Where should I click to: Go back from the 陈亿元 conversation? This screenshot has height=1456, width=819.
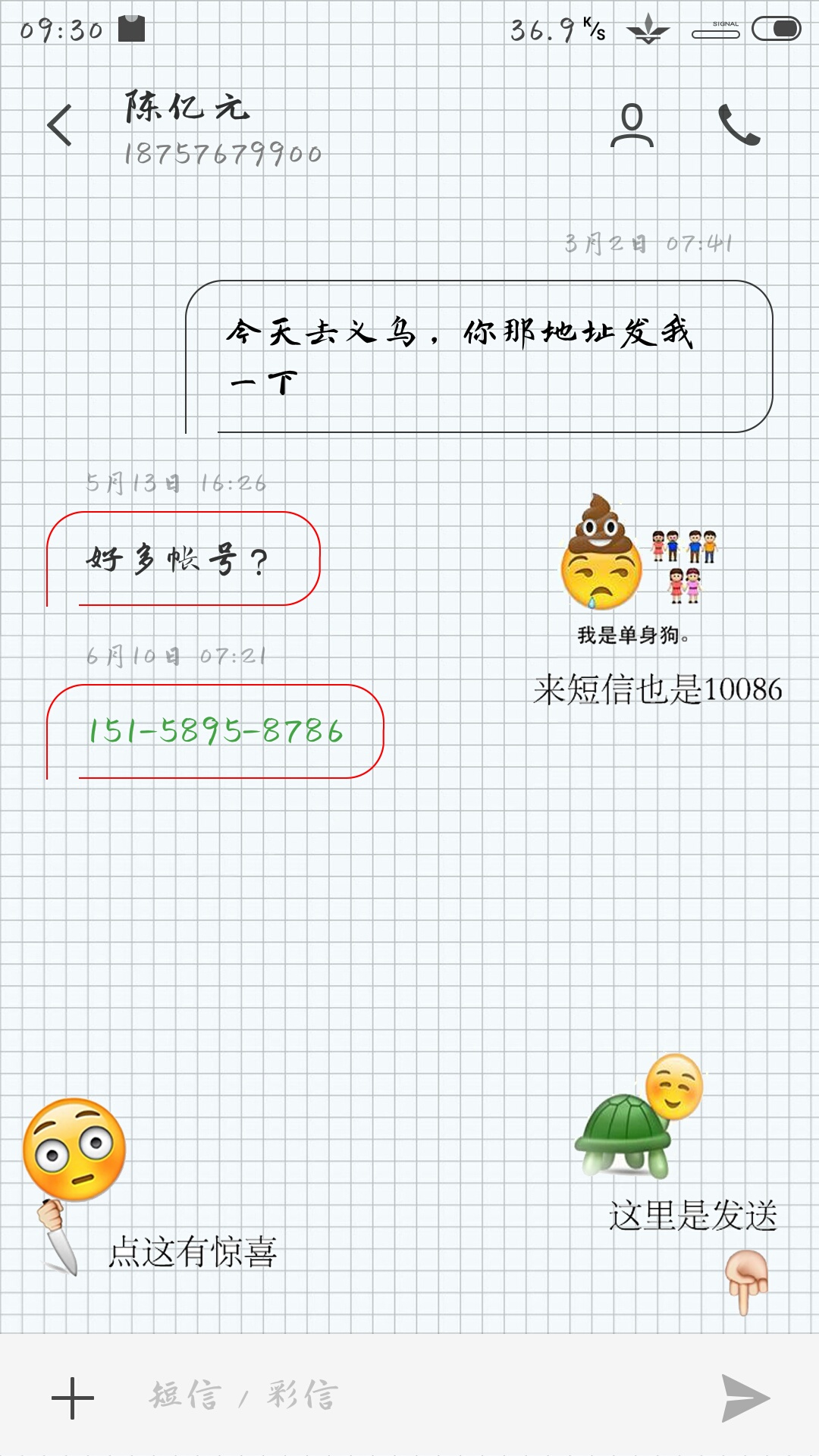click(x=60, y=125)
